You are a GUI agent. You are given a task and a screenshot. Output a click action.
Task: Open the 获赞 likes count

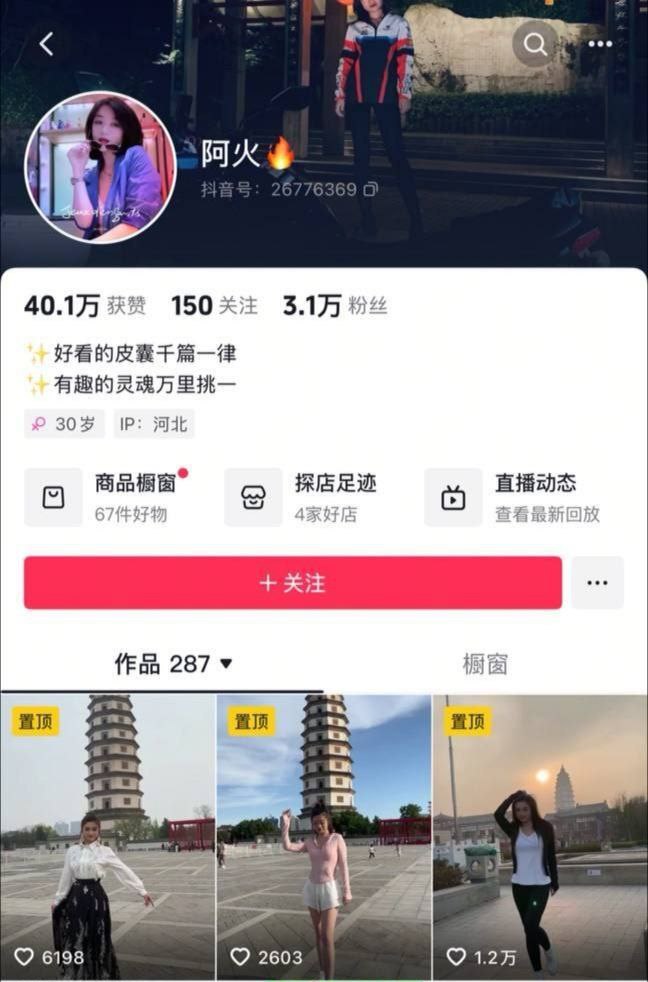point(84,306)
